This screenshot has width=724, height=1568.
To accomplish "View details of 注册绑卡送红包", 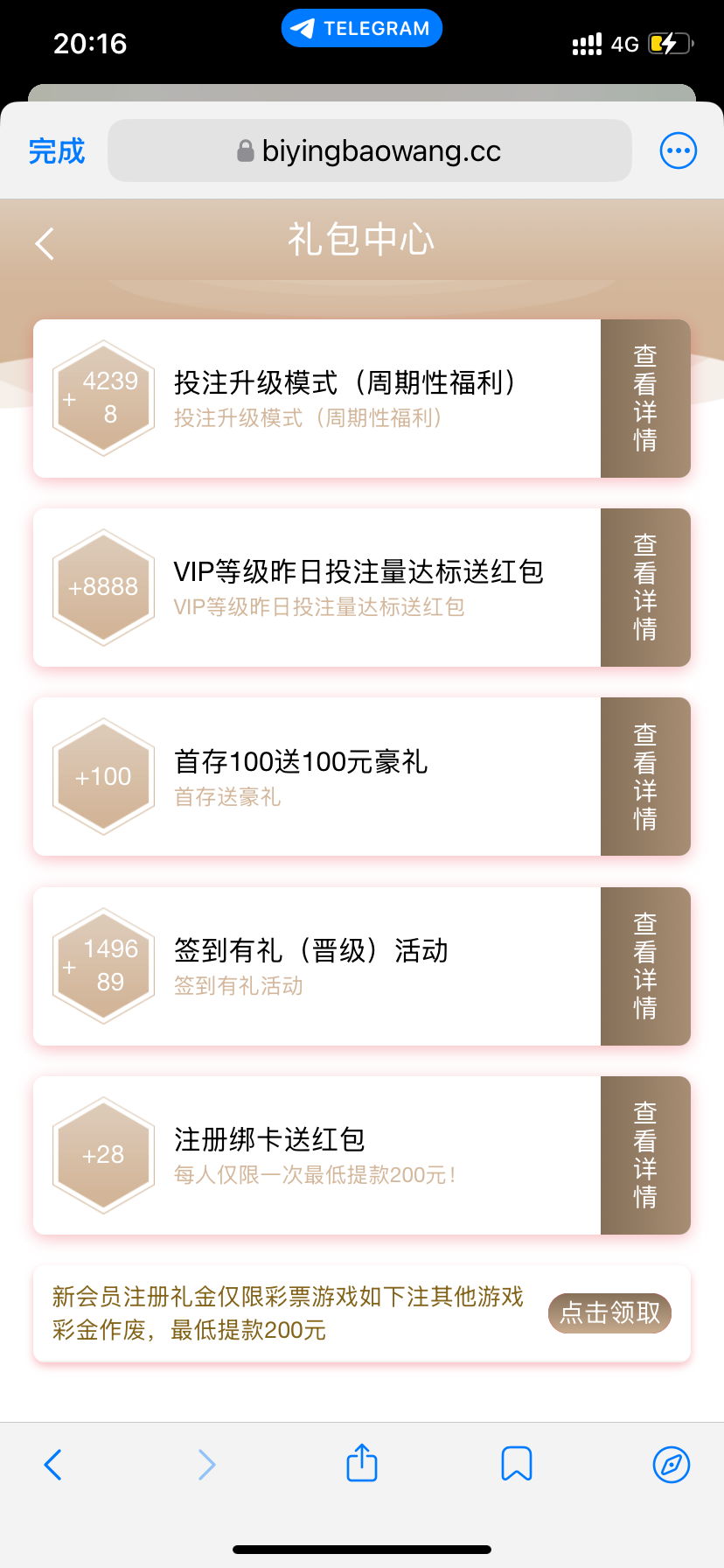I will (645, 1155).
